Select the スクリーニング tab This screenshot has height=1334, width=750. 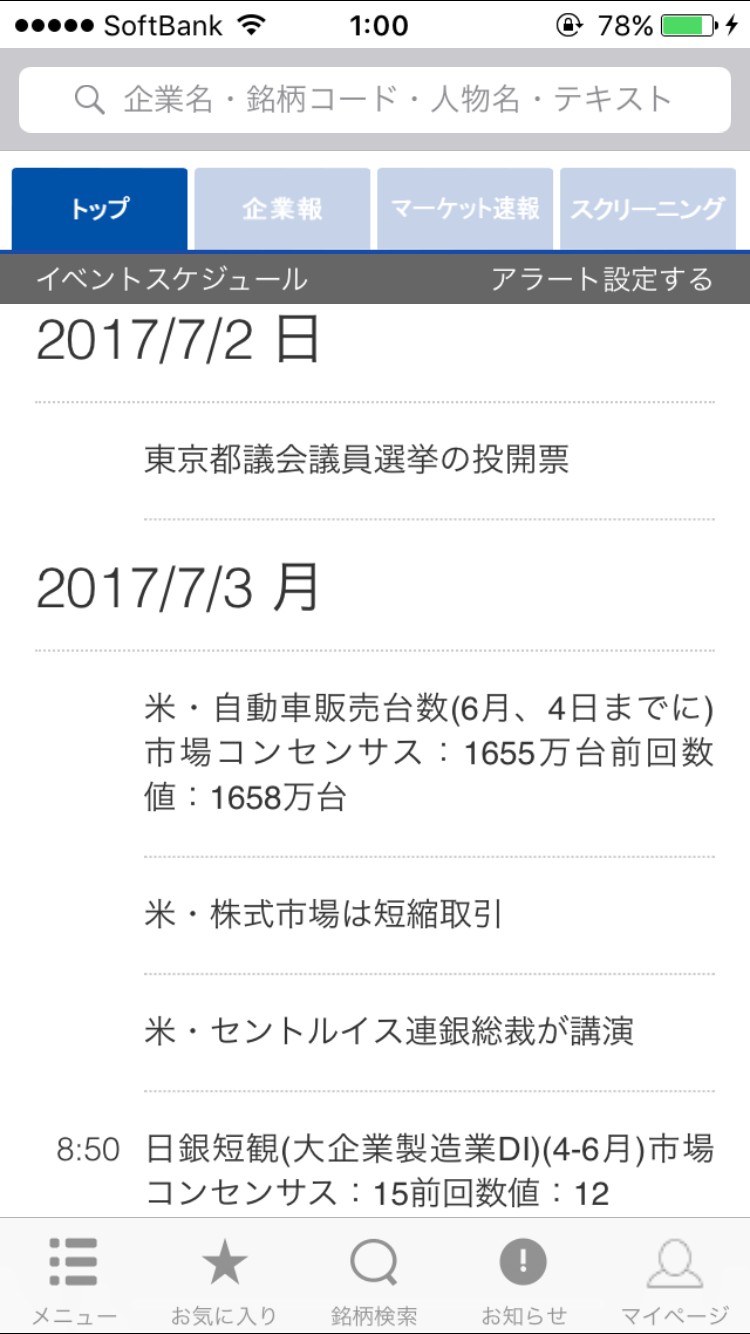pos(647,209)
